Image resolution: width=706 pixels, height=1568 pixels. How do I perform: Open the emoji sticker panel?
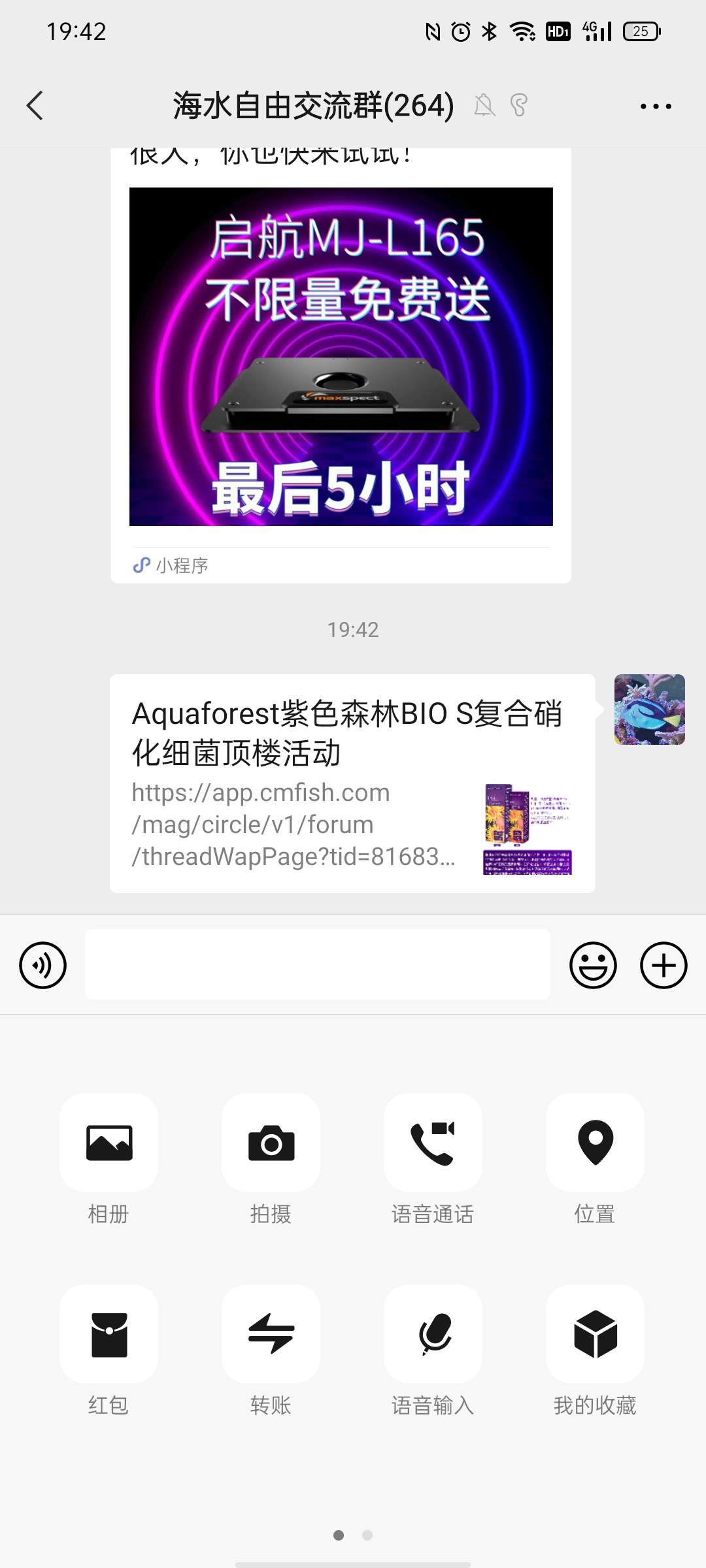click(593, 965)
